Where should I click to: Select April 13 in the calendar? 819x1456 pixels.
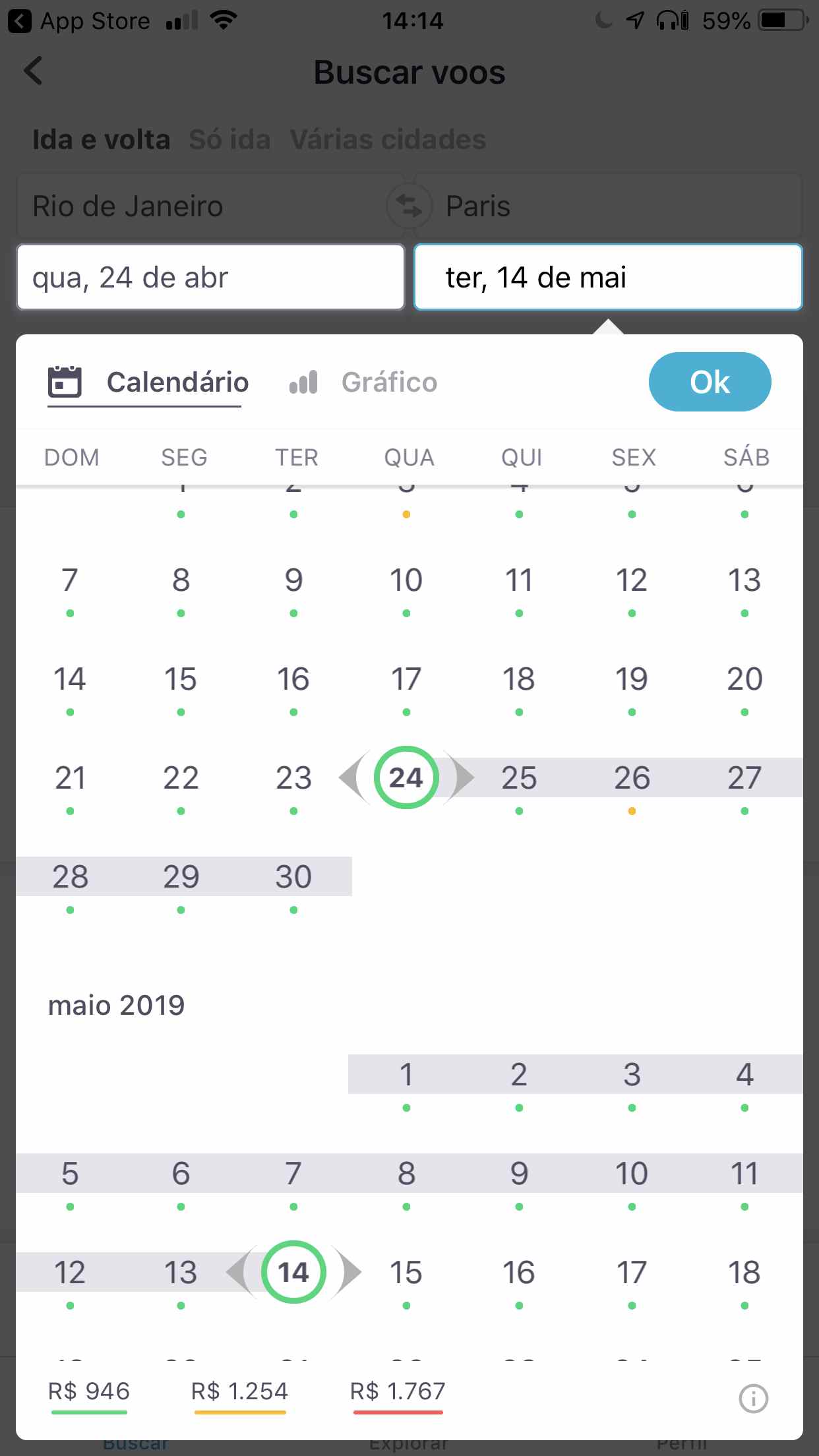pyautogui.click(x=744, y=582)
